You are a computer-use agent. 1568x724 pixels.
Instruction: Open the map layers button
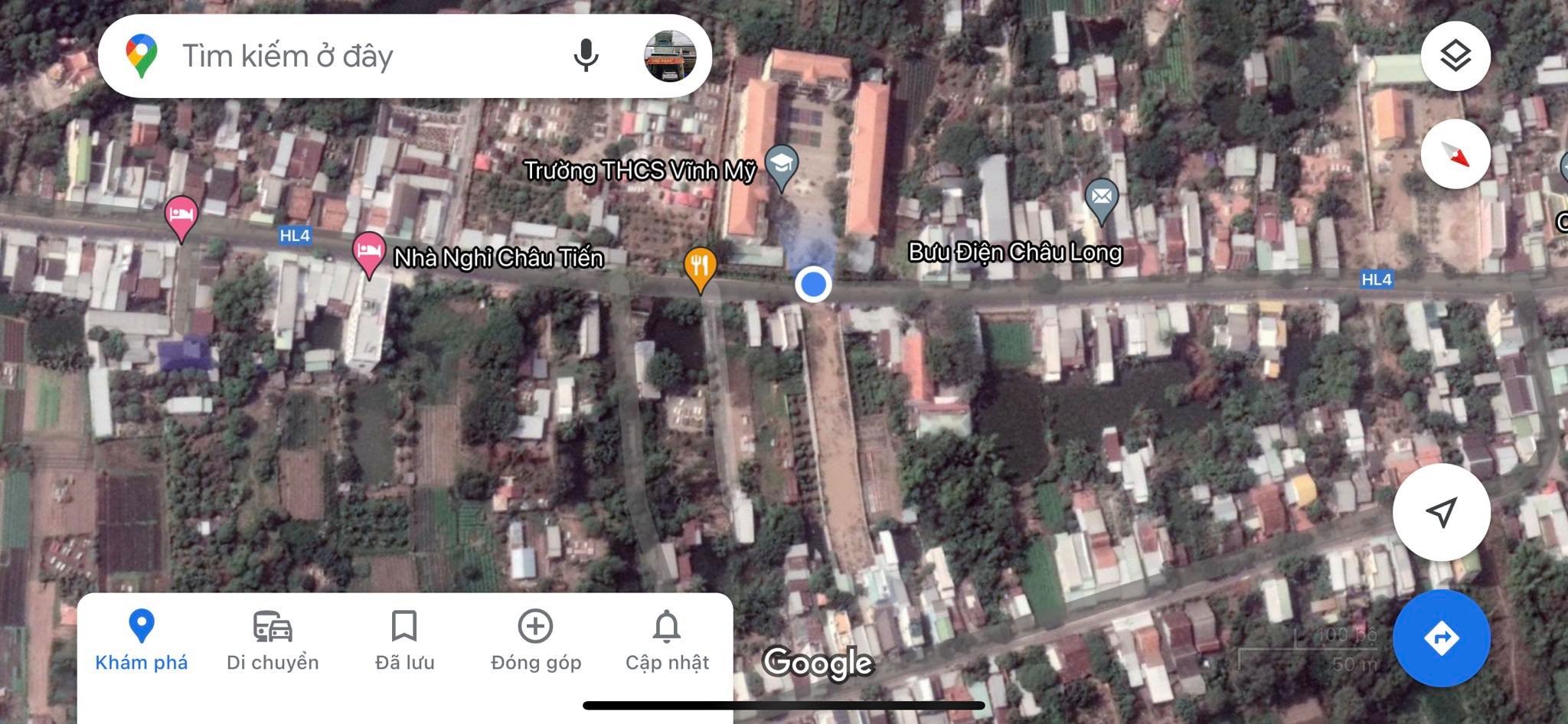1455,56
